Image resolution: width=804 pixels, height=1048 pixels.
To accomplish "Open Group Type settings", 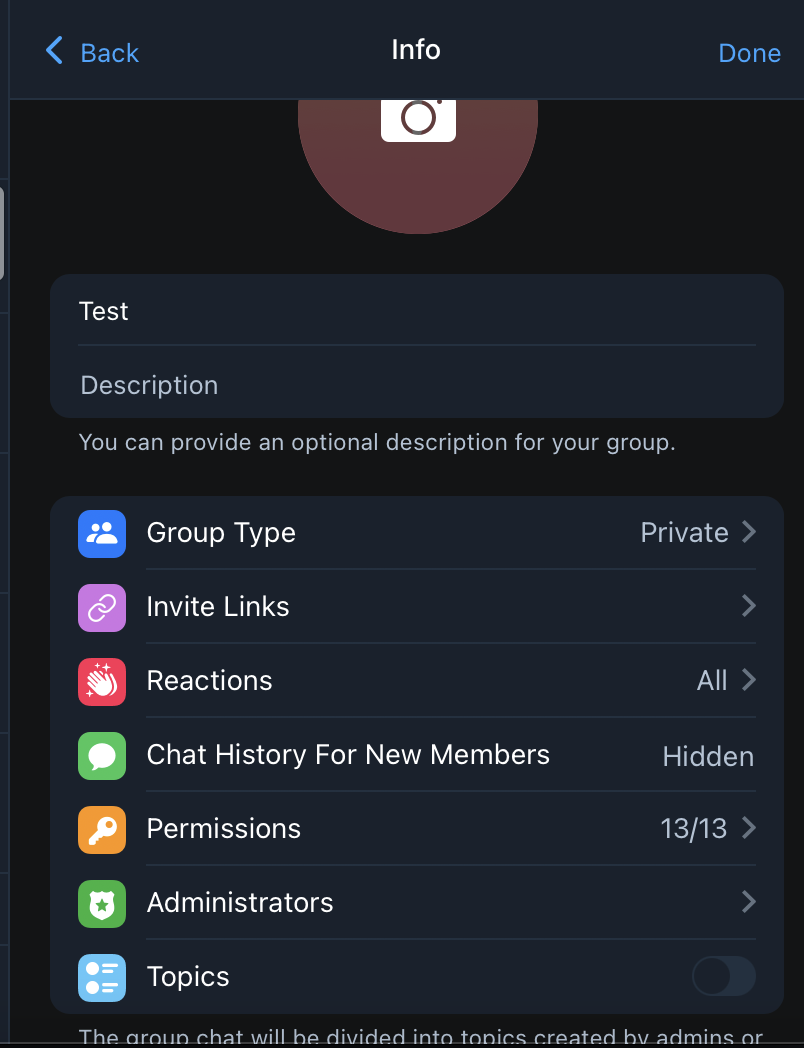I will point(416,533).
